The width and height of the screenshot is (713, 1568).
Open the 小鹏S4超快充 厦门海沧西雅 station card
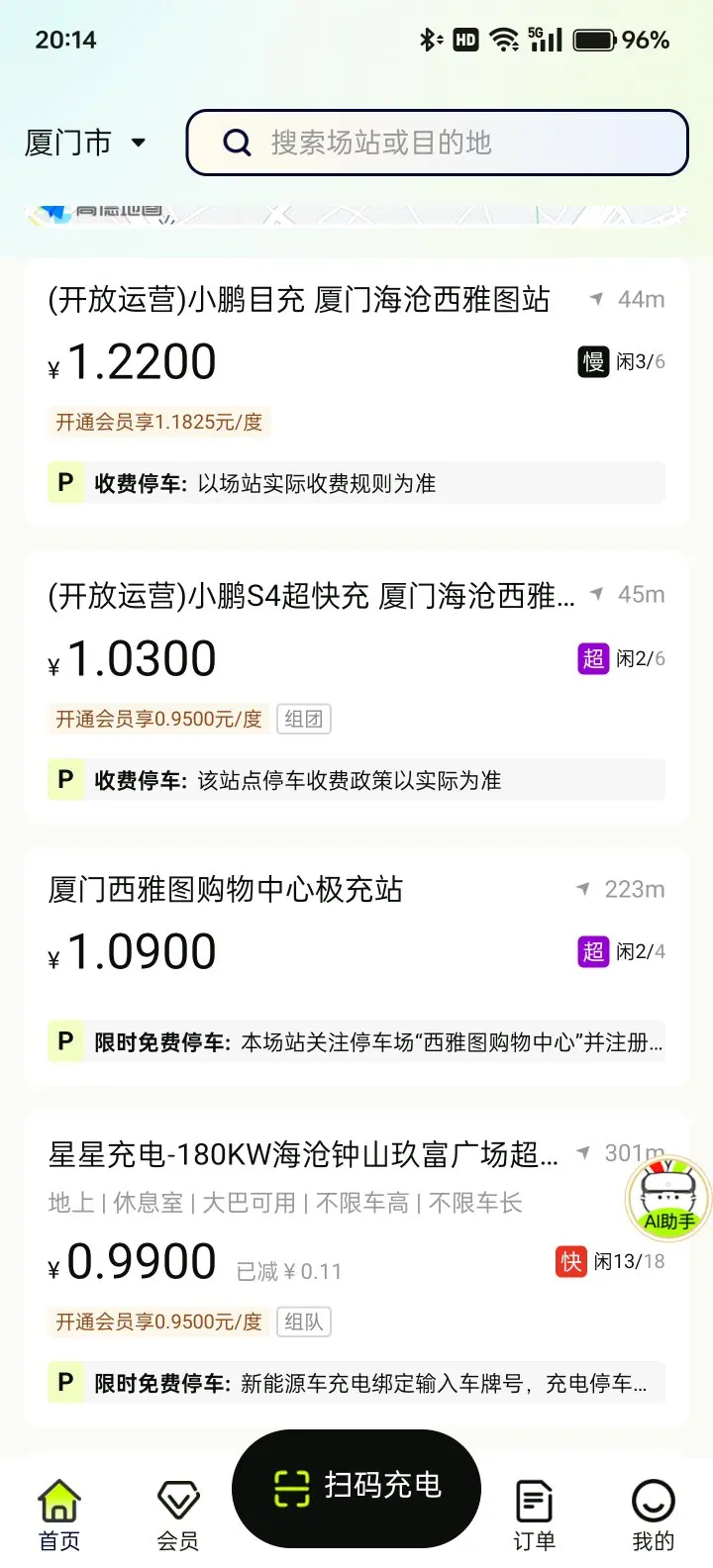click(356, 688)
